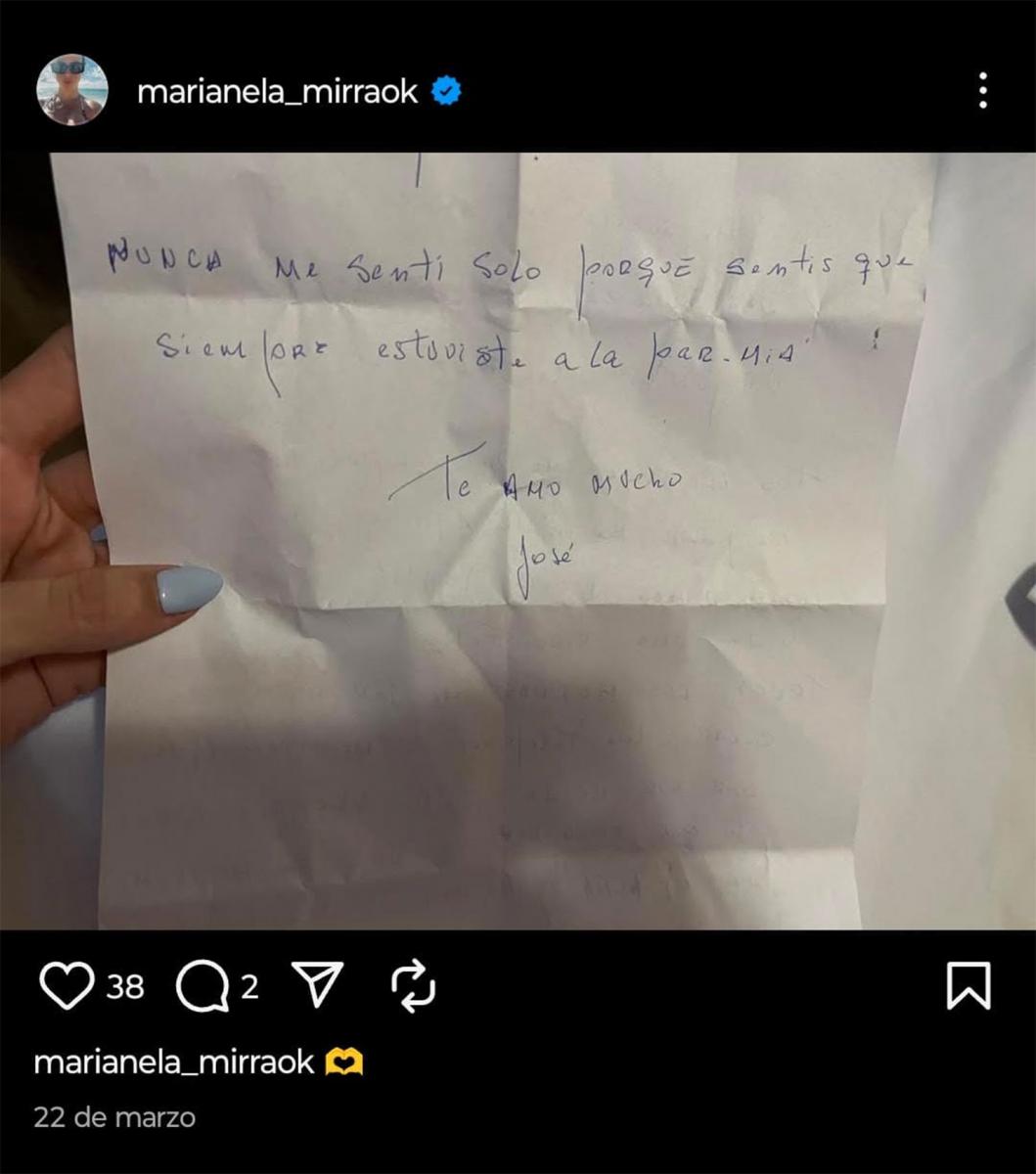
Task: Like this post with the heart icon
Action: click(x=66, y=986)
